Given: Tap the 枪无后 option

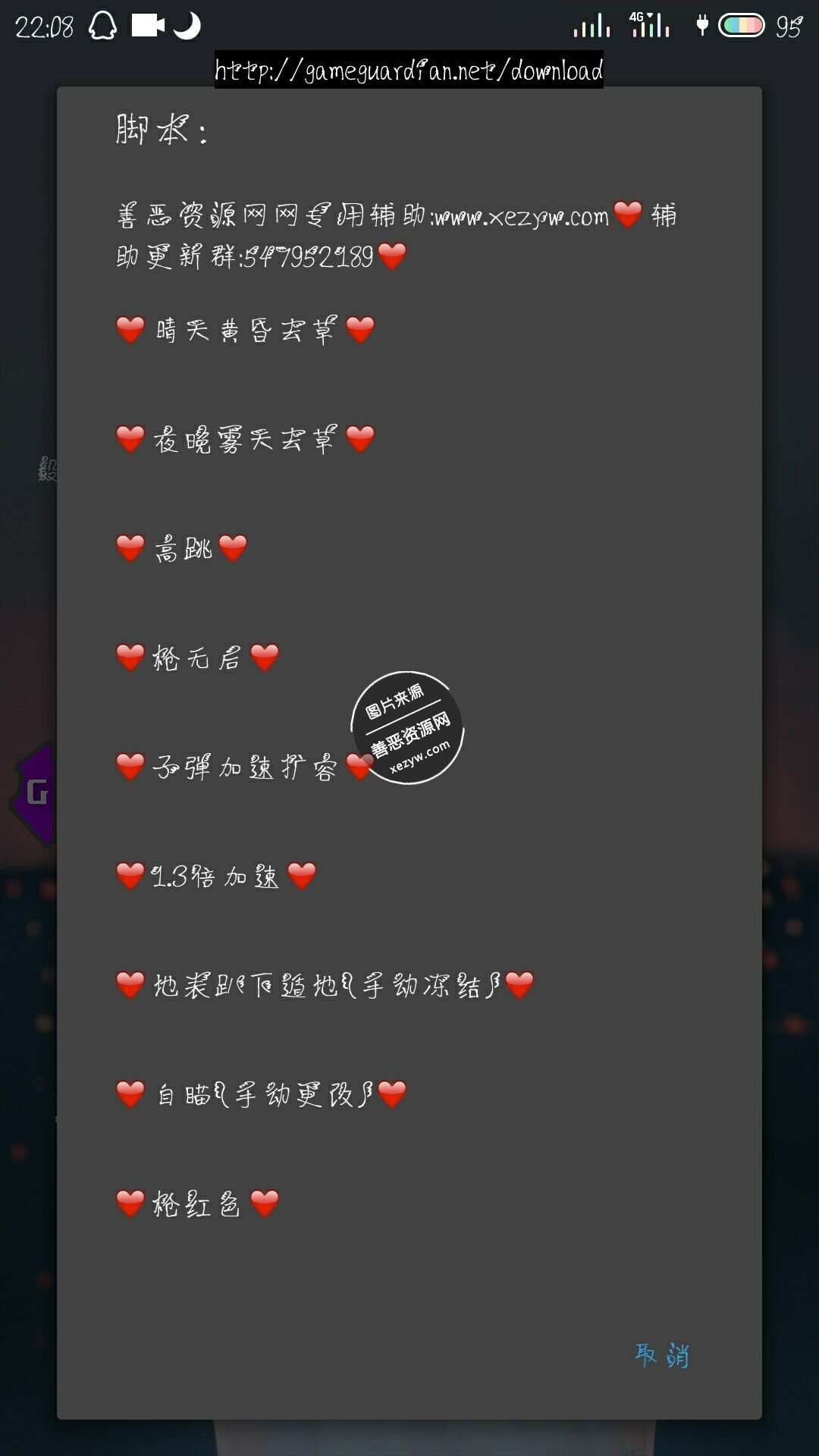Looking at the screenshot, I should click(197, 657).
